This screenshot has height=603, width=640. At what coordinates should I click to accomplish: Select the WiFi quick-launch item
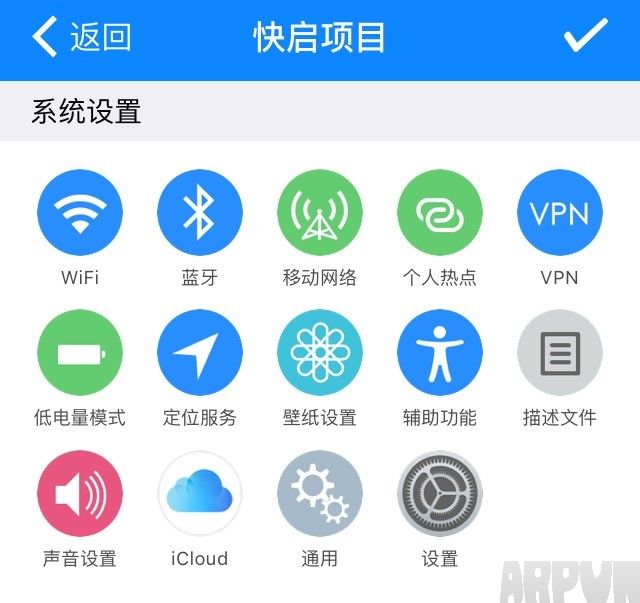pyautogui.click(x=80, y=212)
